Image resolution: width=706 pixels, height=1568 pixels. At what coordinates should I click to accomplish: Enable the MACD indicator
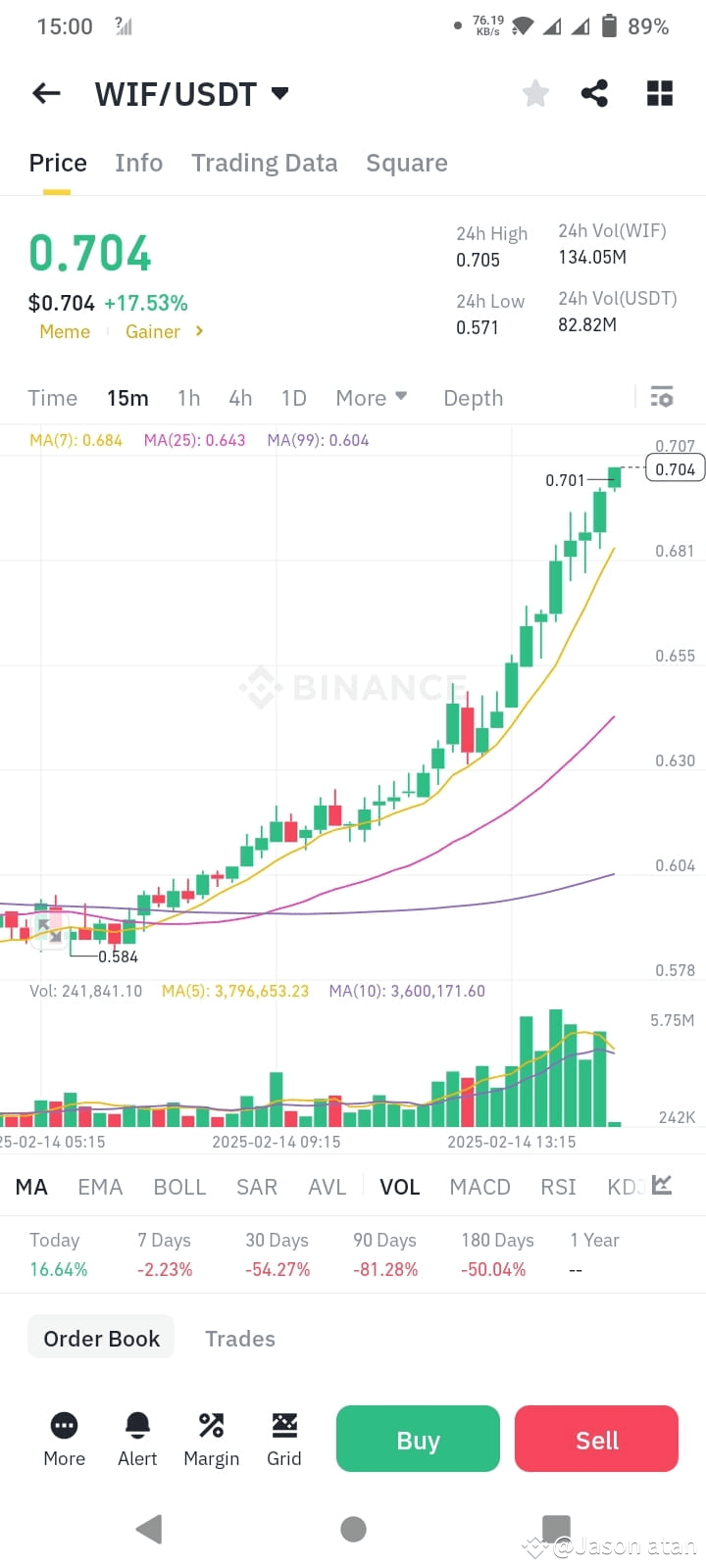(x=479, y=1187)
